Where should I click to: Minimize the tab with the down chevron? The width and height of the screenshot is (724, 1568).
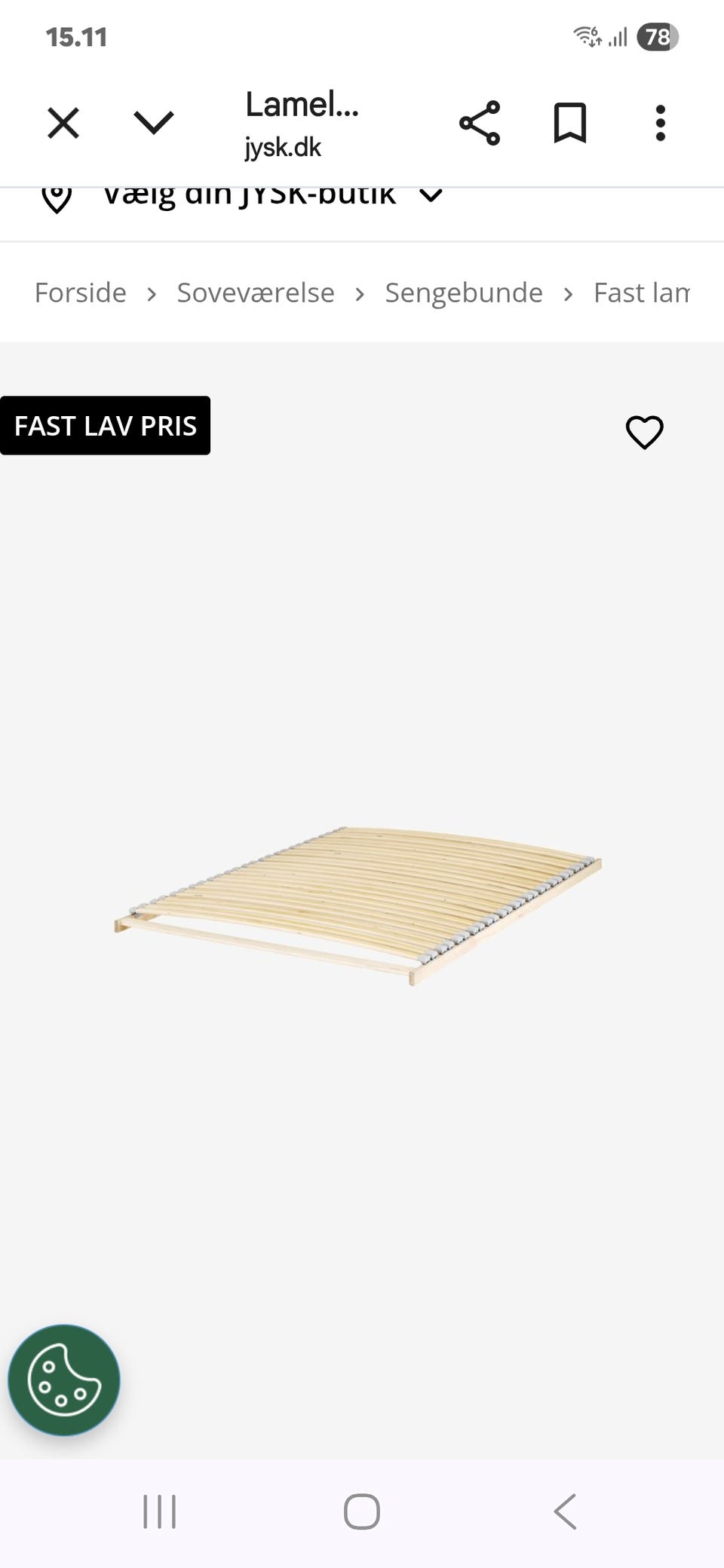[154, 123]
